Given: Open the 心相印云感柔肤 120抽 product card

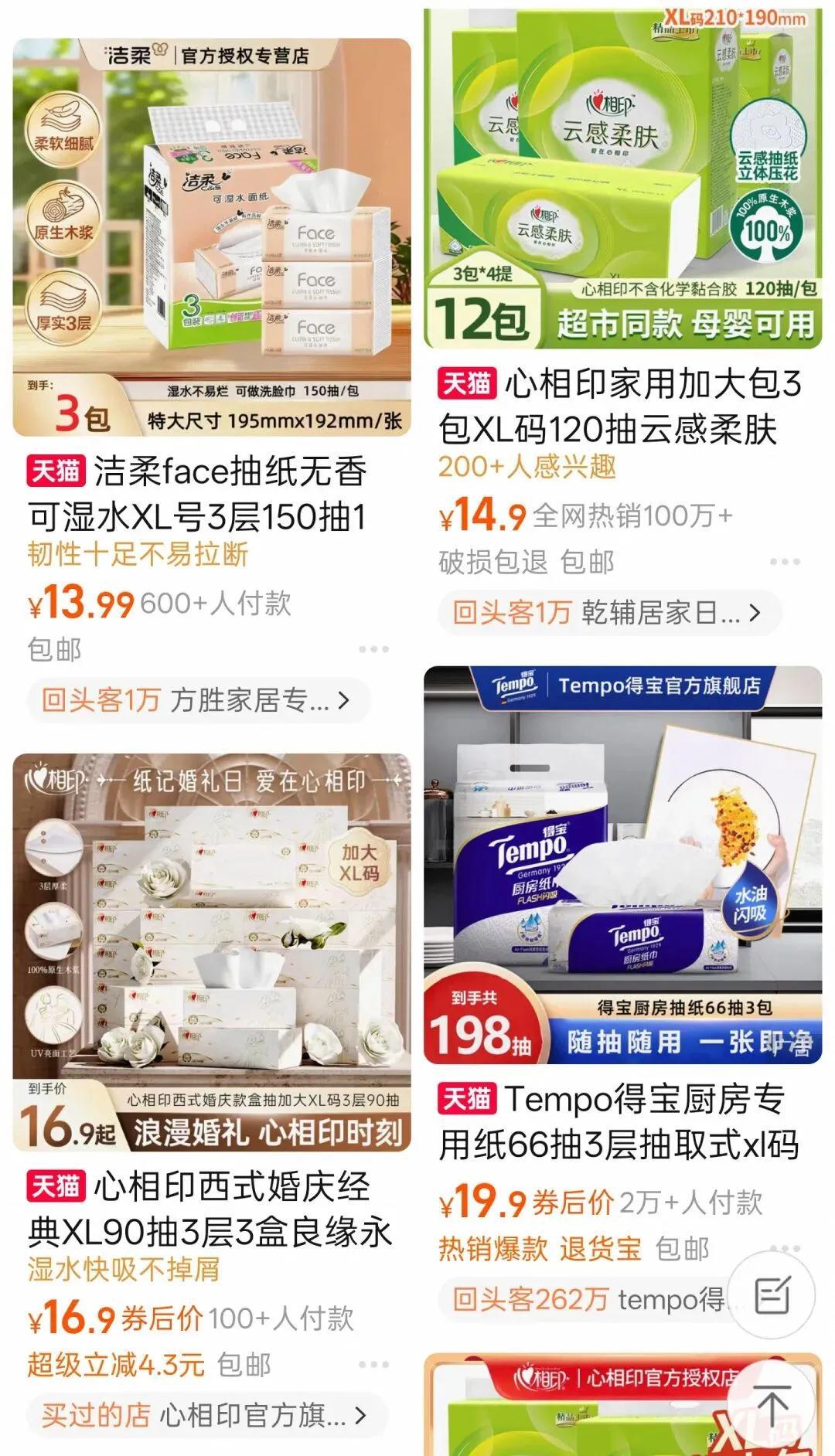Looking at the screenshot, I should [x=622, y=178].
